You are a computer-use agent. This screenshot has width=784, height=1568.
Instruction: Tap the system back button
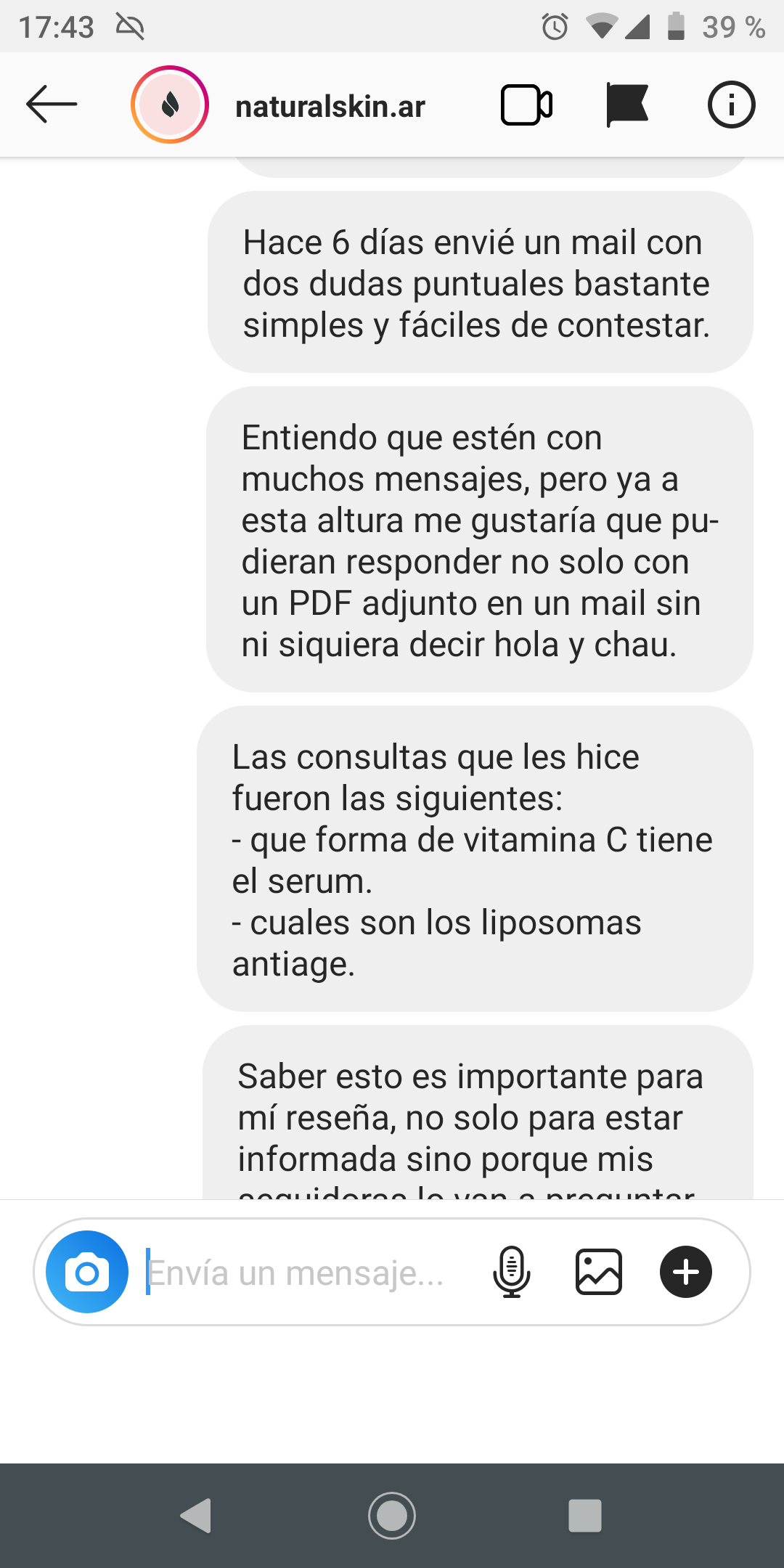(196, 1516)
